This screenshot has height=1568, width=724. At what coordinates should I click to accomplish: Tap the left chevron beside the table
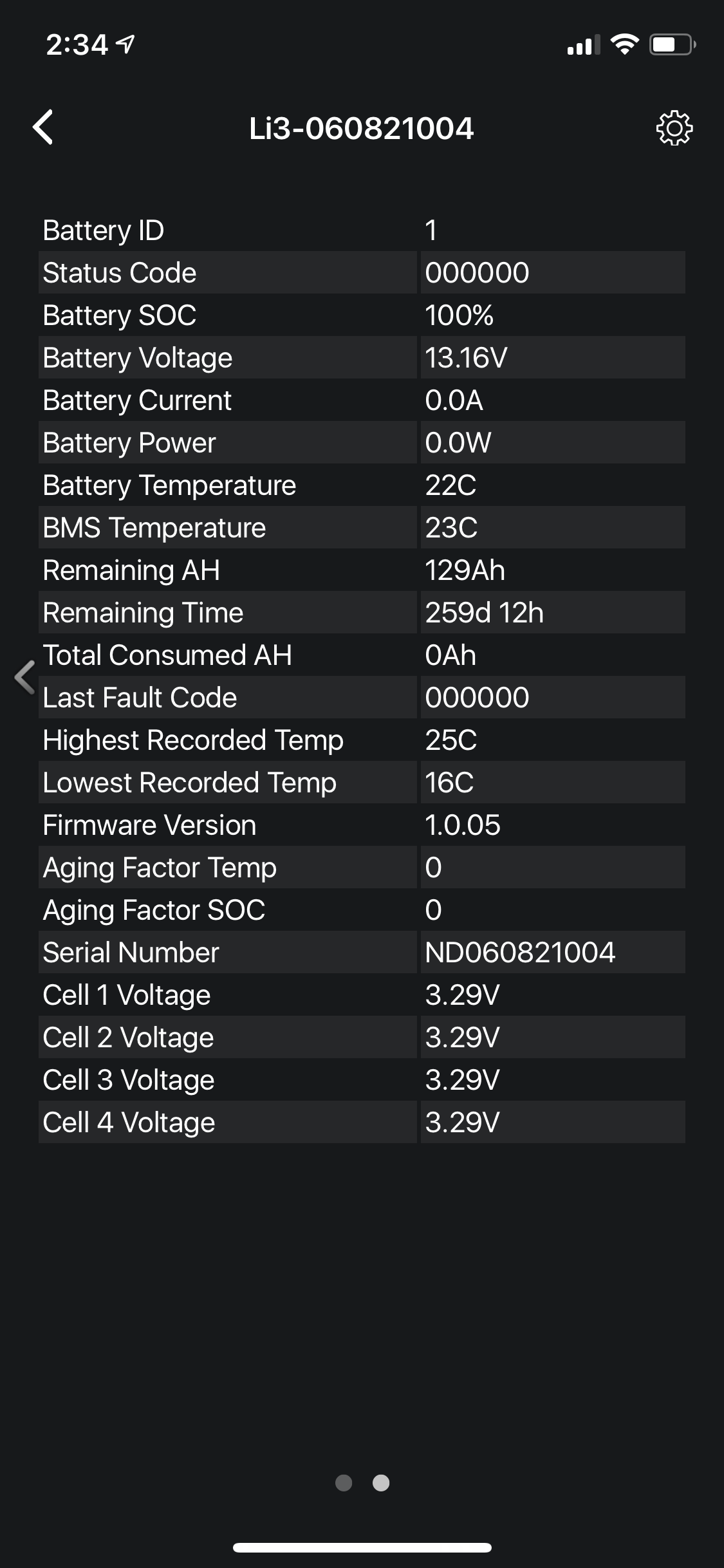coord(25,677)
